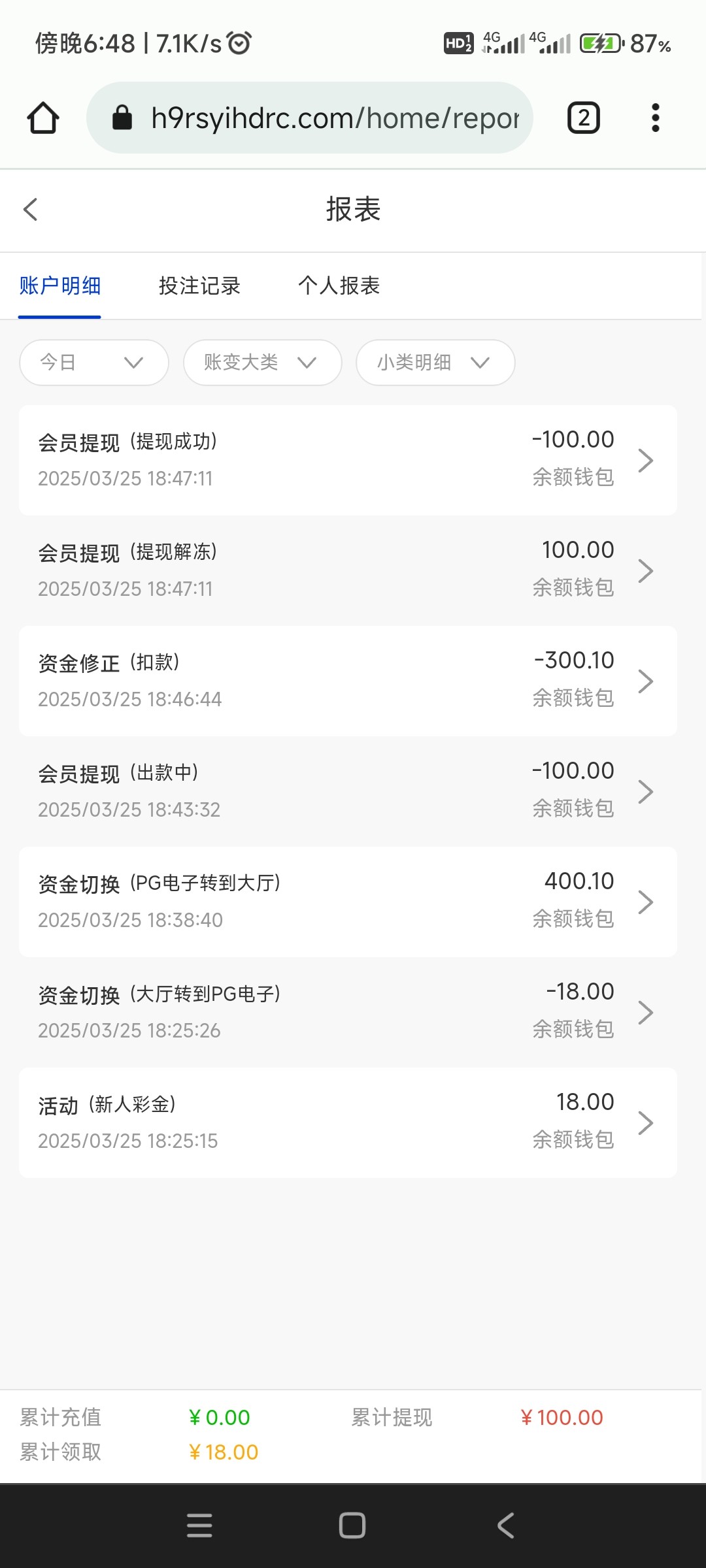Screen dimensions: 706x1568
Task: Go back from the 报表 page
Action: click(30, 210)
